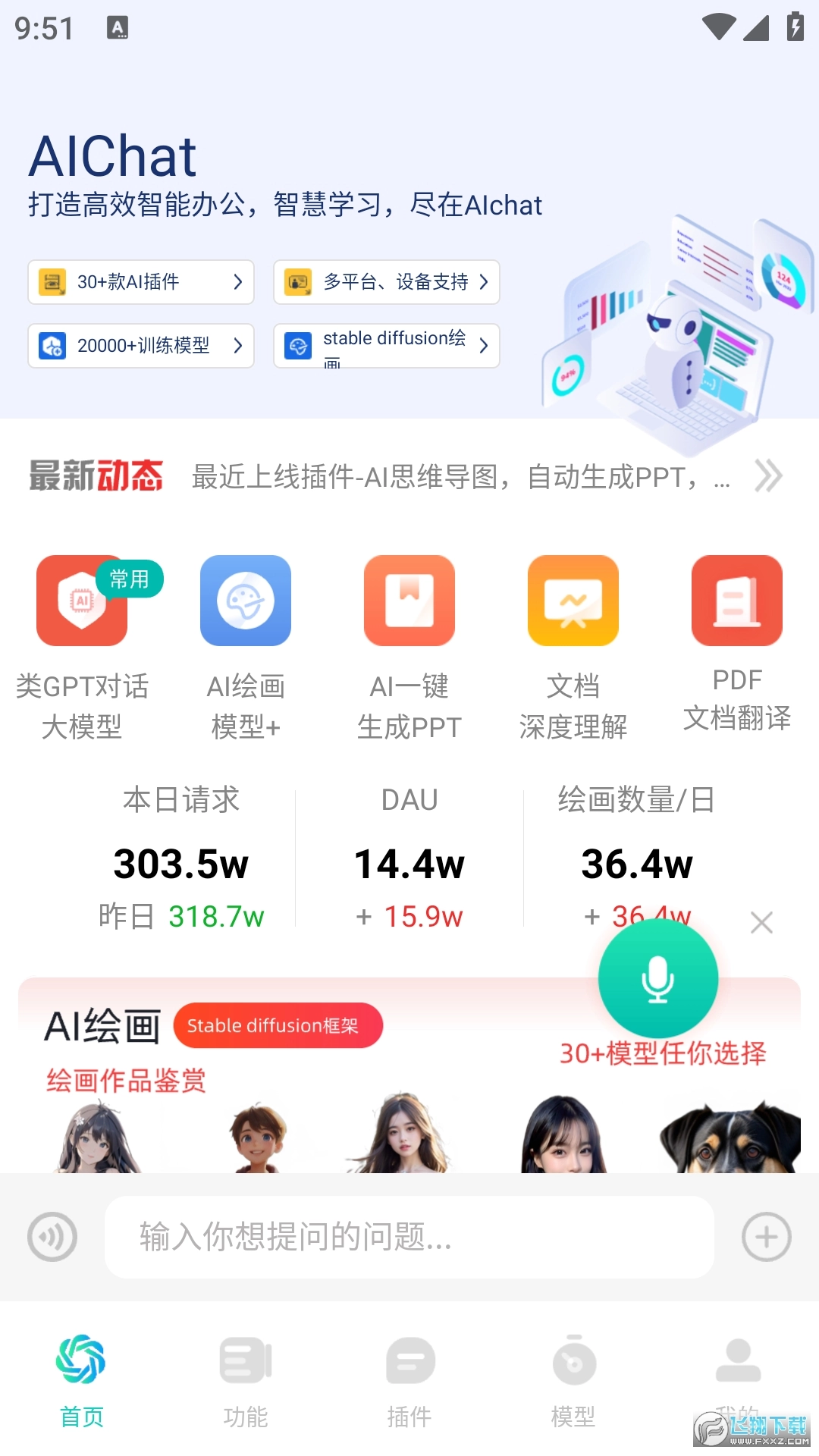Open 文档深度理解
The image size is (819, 1456).
click(573, 602)
